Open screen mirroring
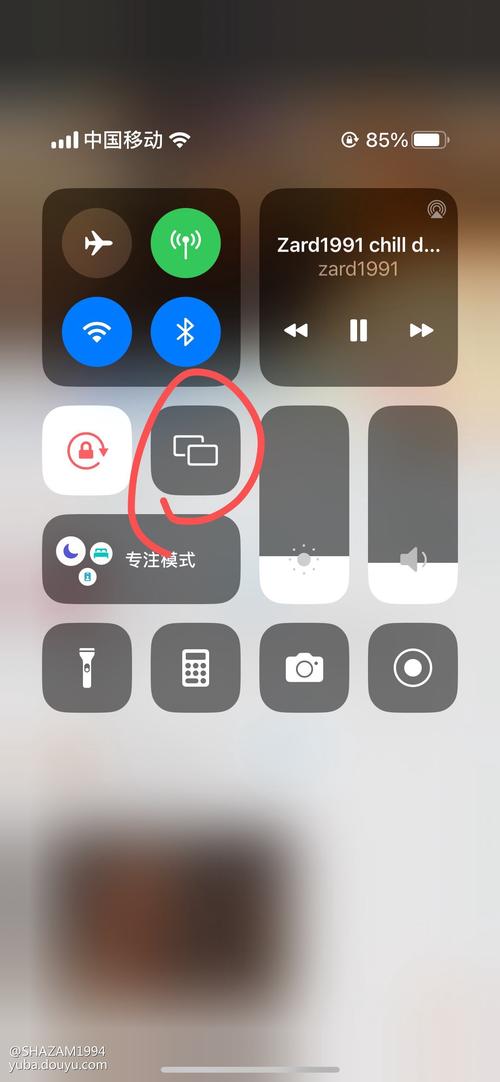The height and width of the screenshot is (1082, 500). (196, 450)
